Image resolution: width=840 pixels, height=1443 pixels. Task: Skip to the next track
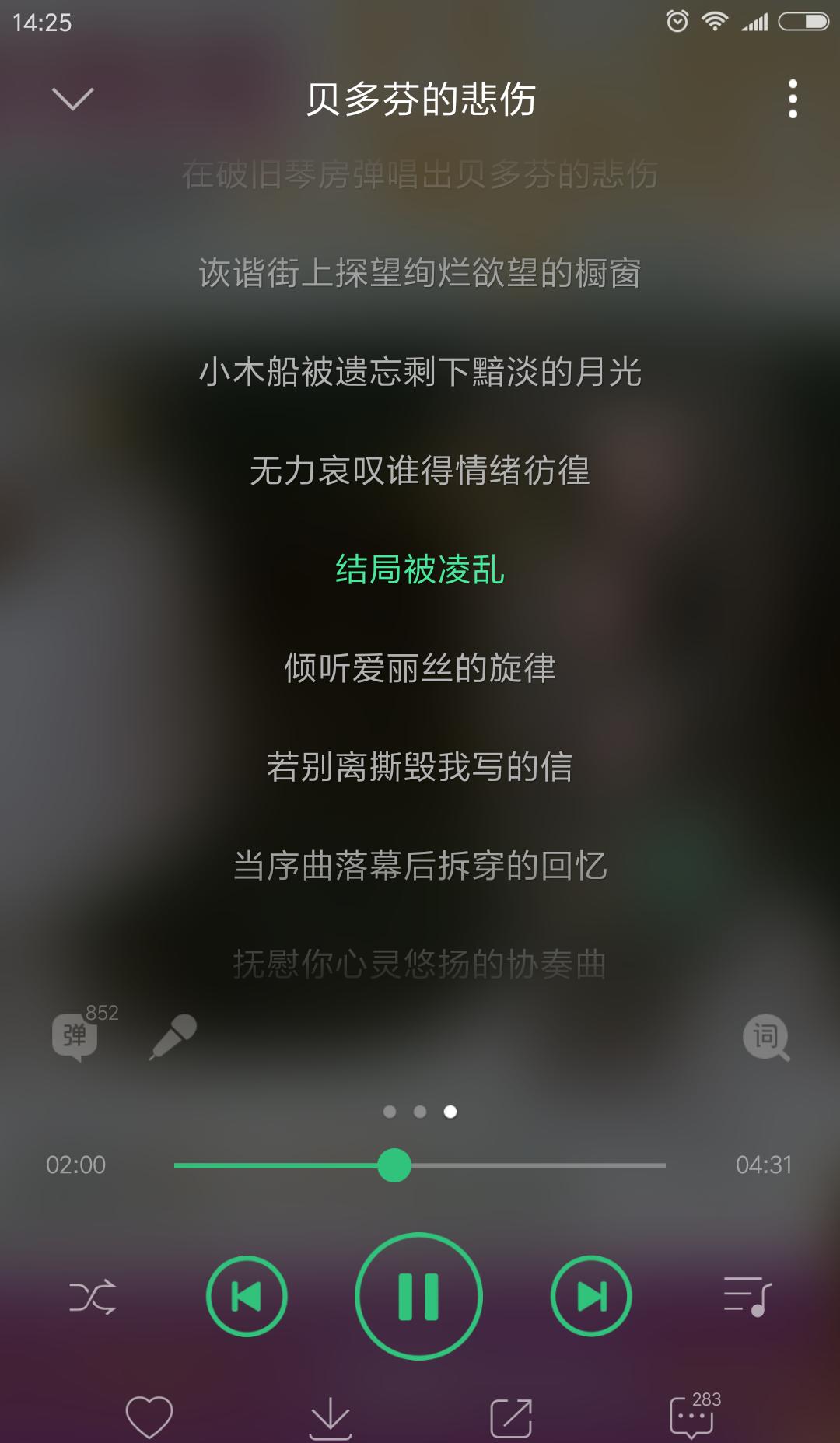591,1297
